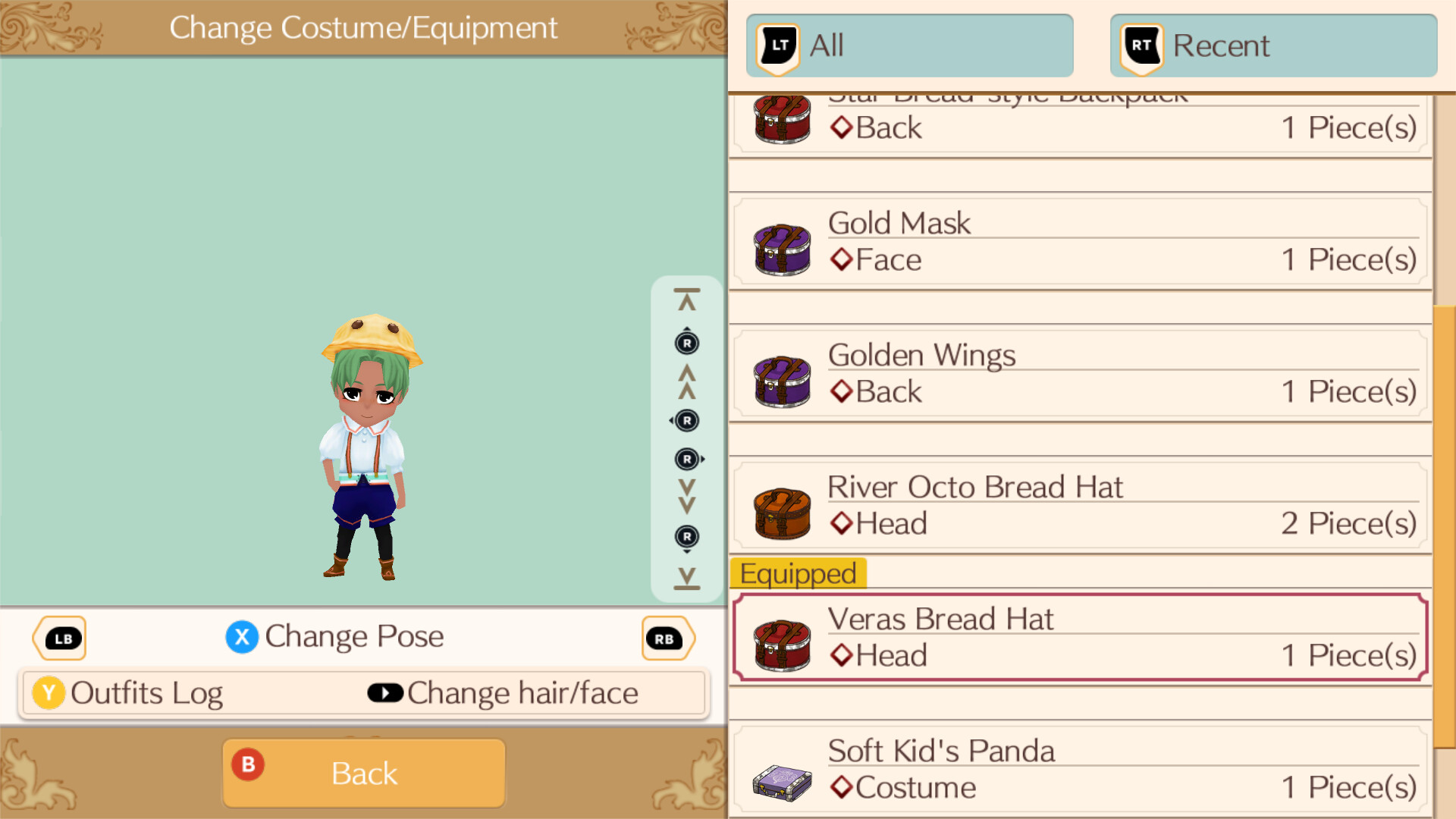Go back with the Back button
The image size is (1456, 819).
coord(364,773)
